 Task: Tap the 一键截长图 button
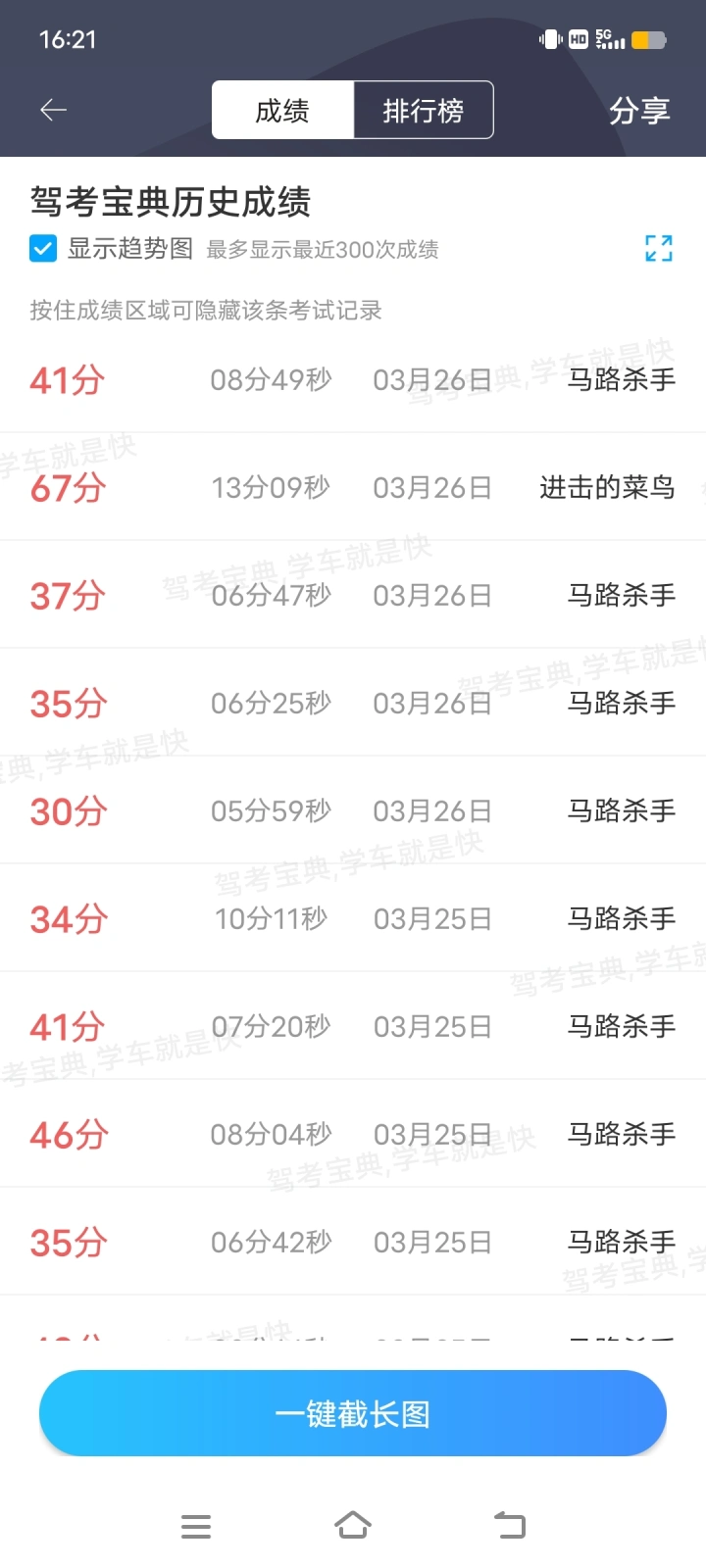[353, 1413]
